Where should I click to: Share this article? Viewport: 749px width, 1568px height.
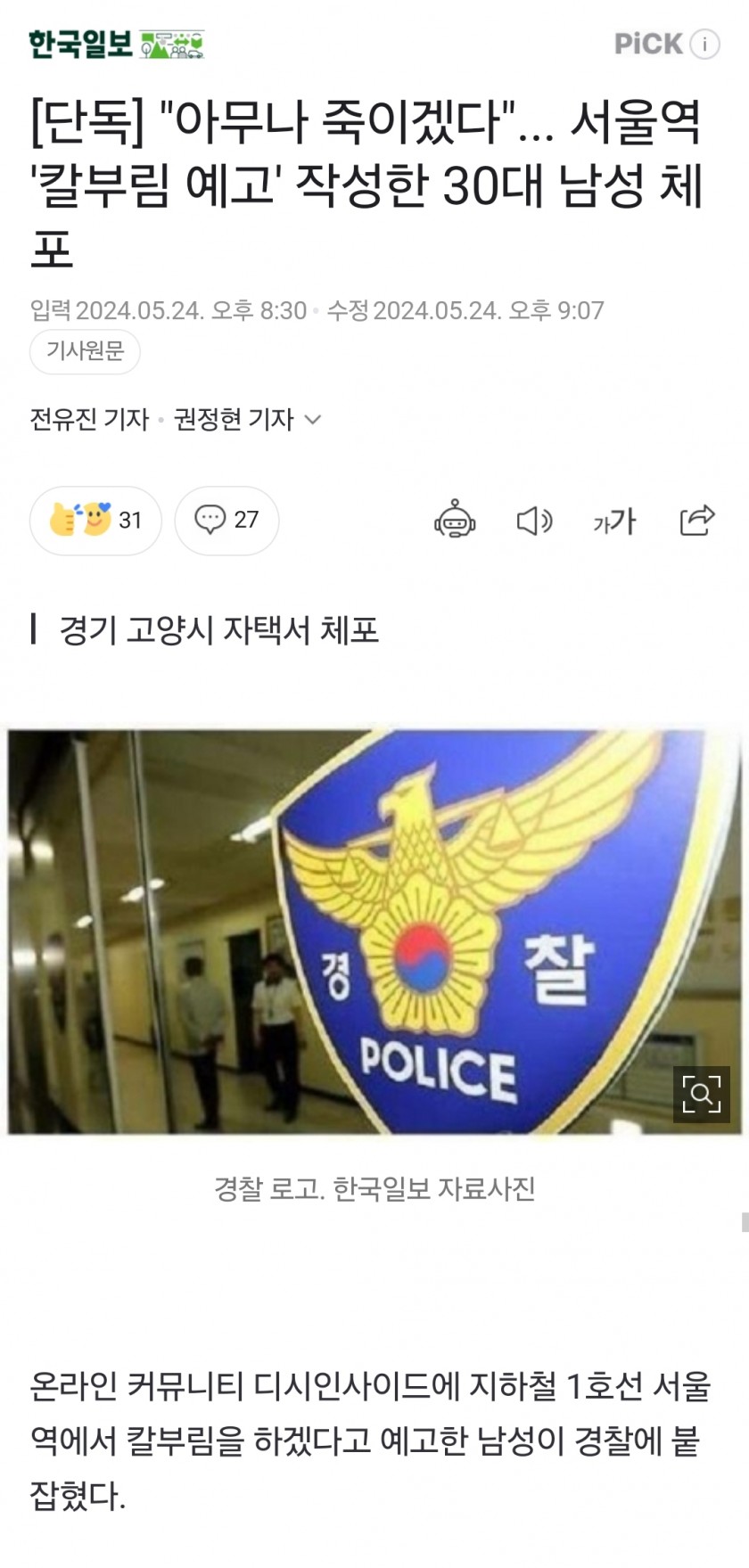tap(696, 520)
